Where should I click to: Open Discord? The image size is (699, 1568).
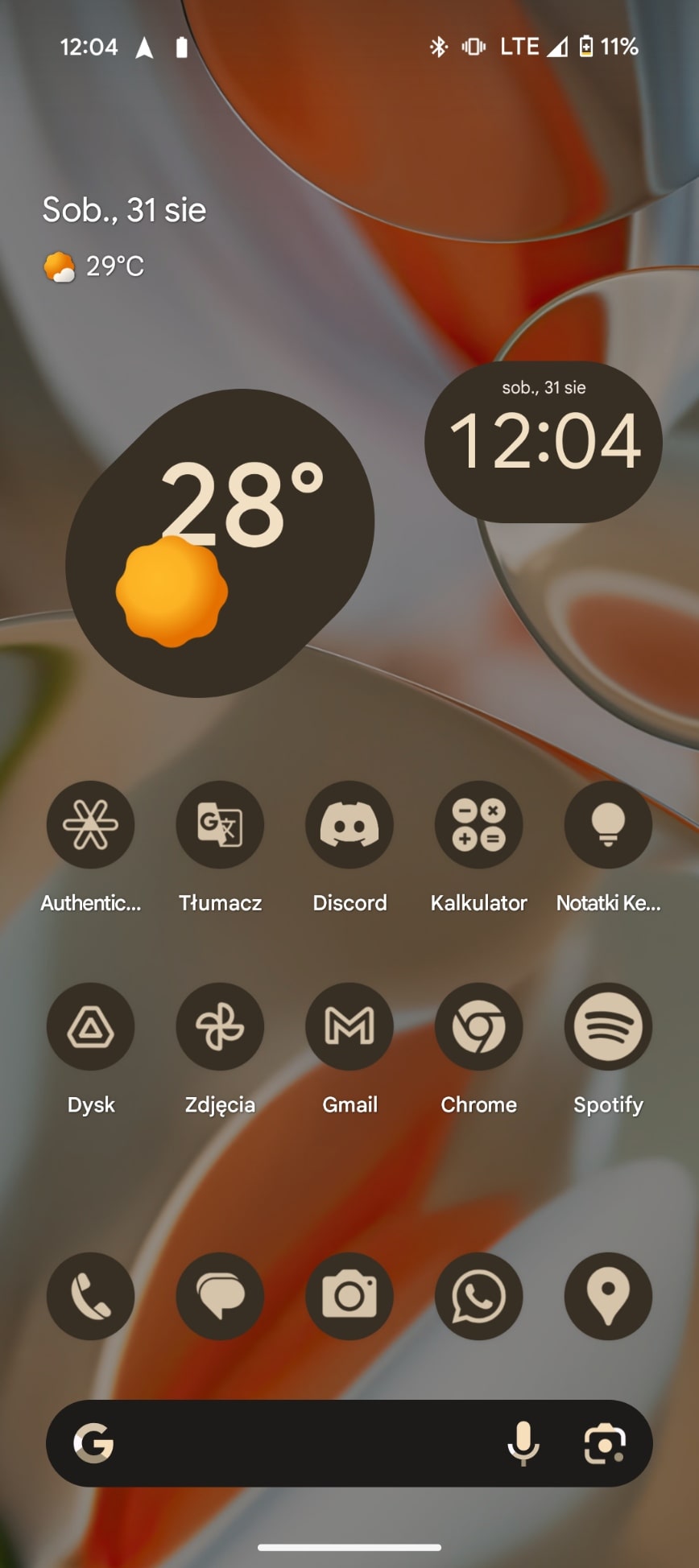[349, 824]
